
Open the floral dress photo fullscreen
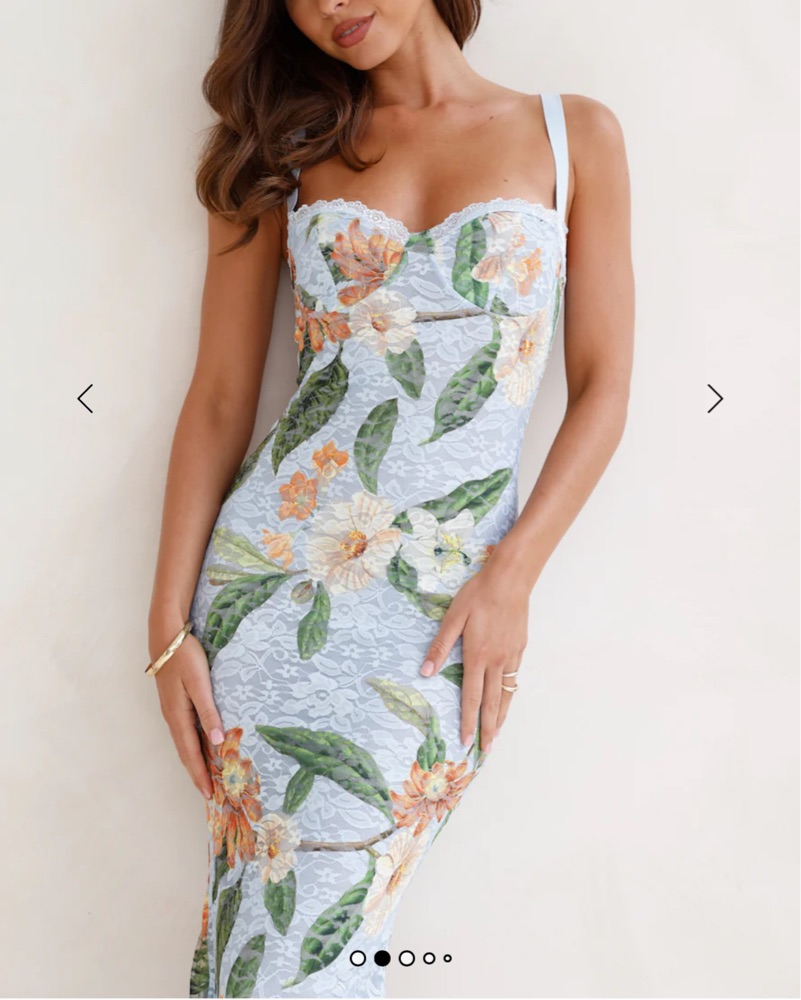click(400, 500)
